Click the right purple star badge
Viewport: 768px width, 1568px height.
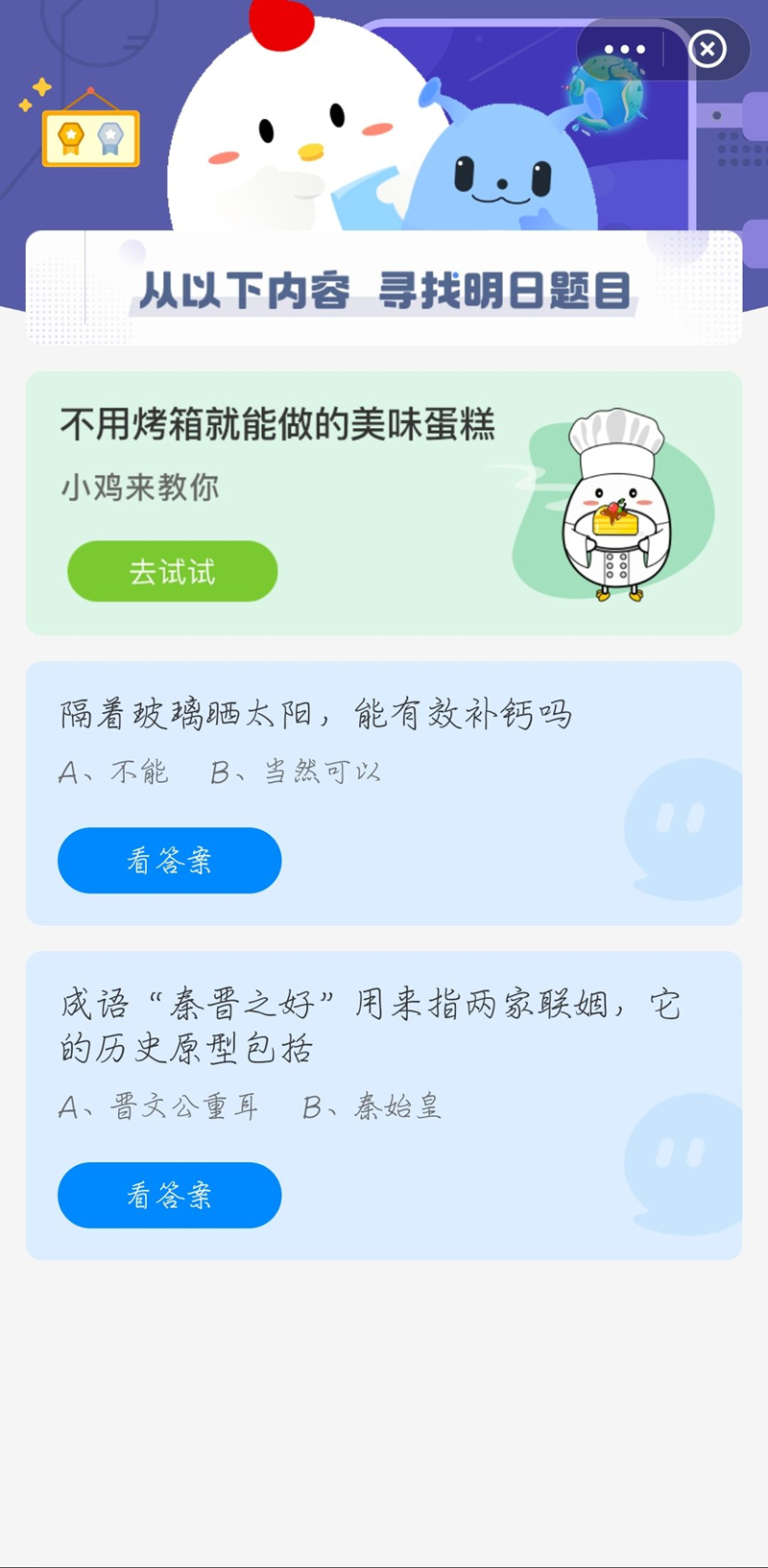click(x=108, y=136)
